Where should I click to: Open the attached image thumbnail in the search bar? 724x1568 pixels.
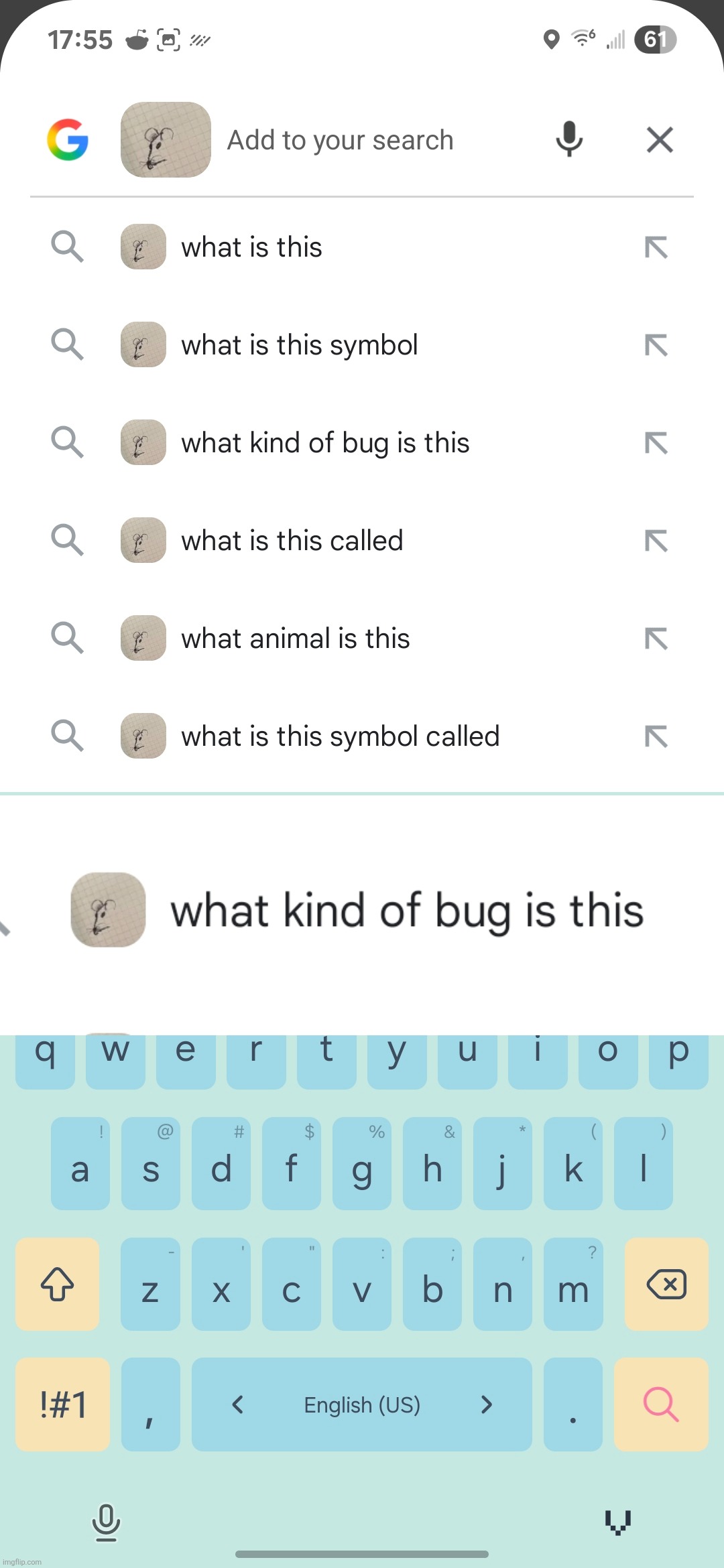pos(166,139)
